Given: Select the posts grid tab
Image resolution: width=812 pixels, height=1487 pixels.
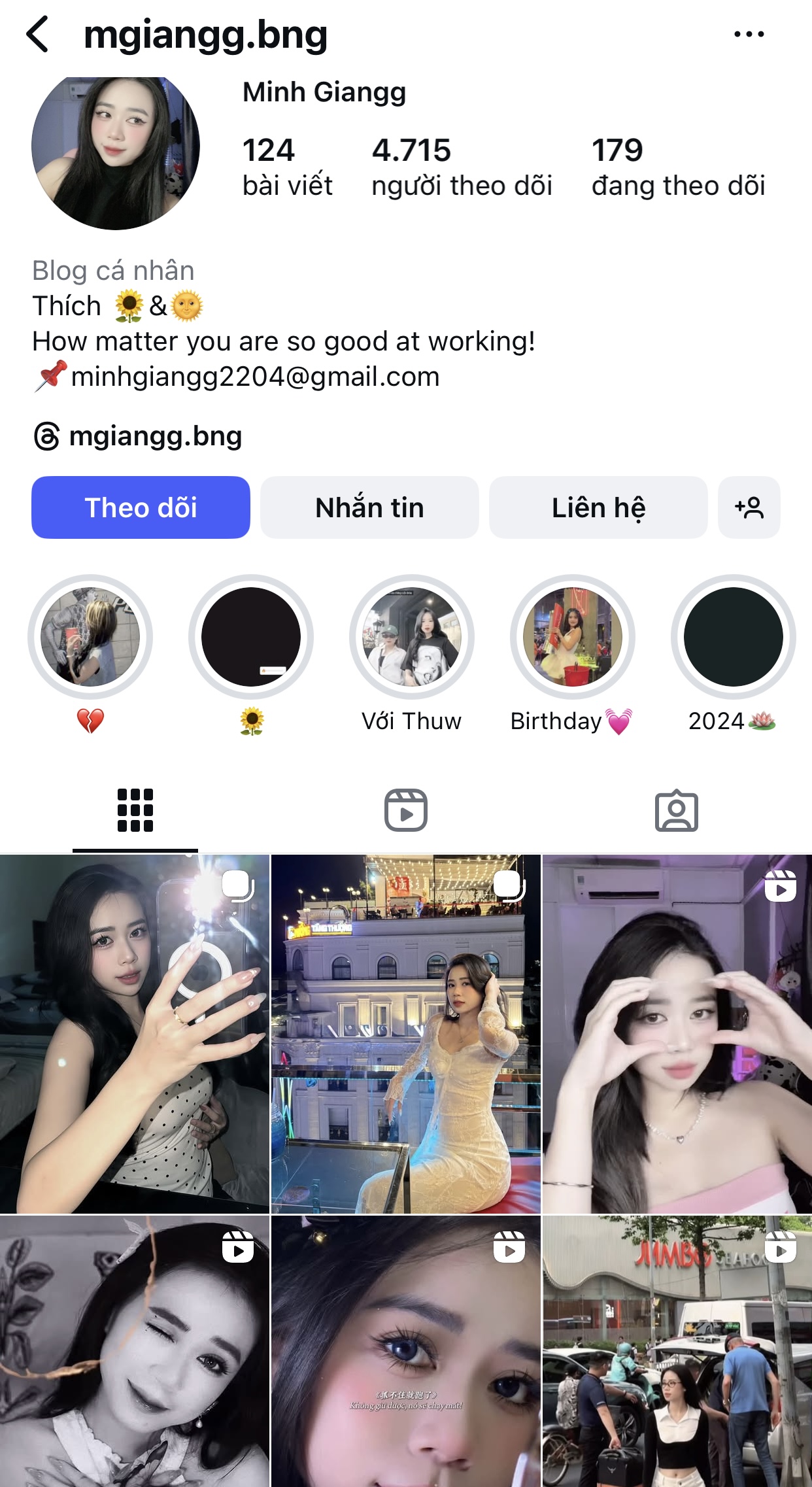Looking at the screenshot, I should [x=135, y=811].
